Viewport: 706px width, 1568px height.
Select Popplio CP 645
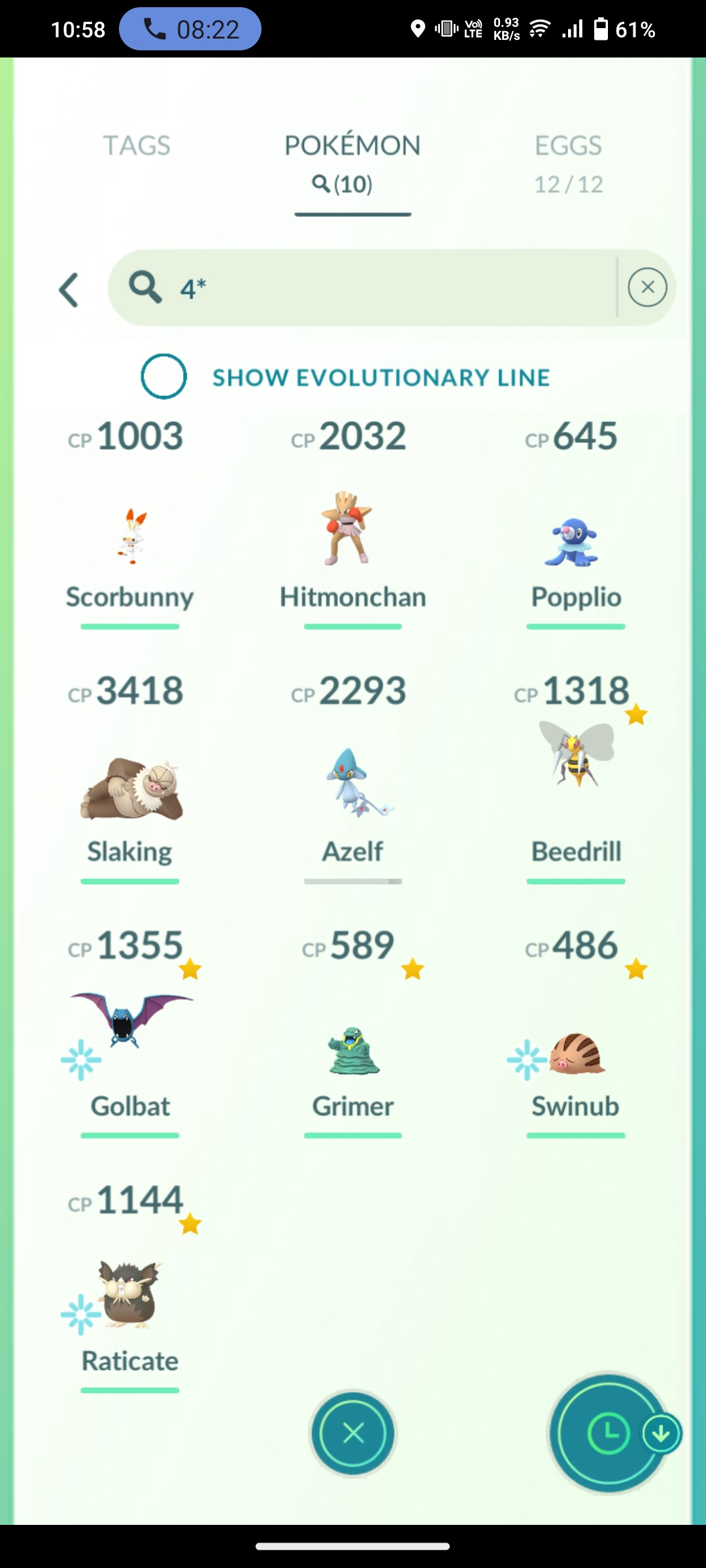coord(575,542)
